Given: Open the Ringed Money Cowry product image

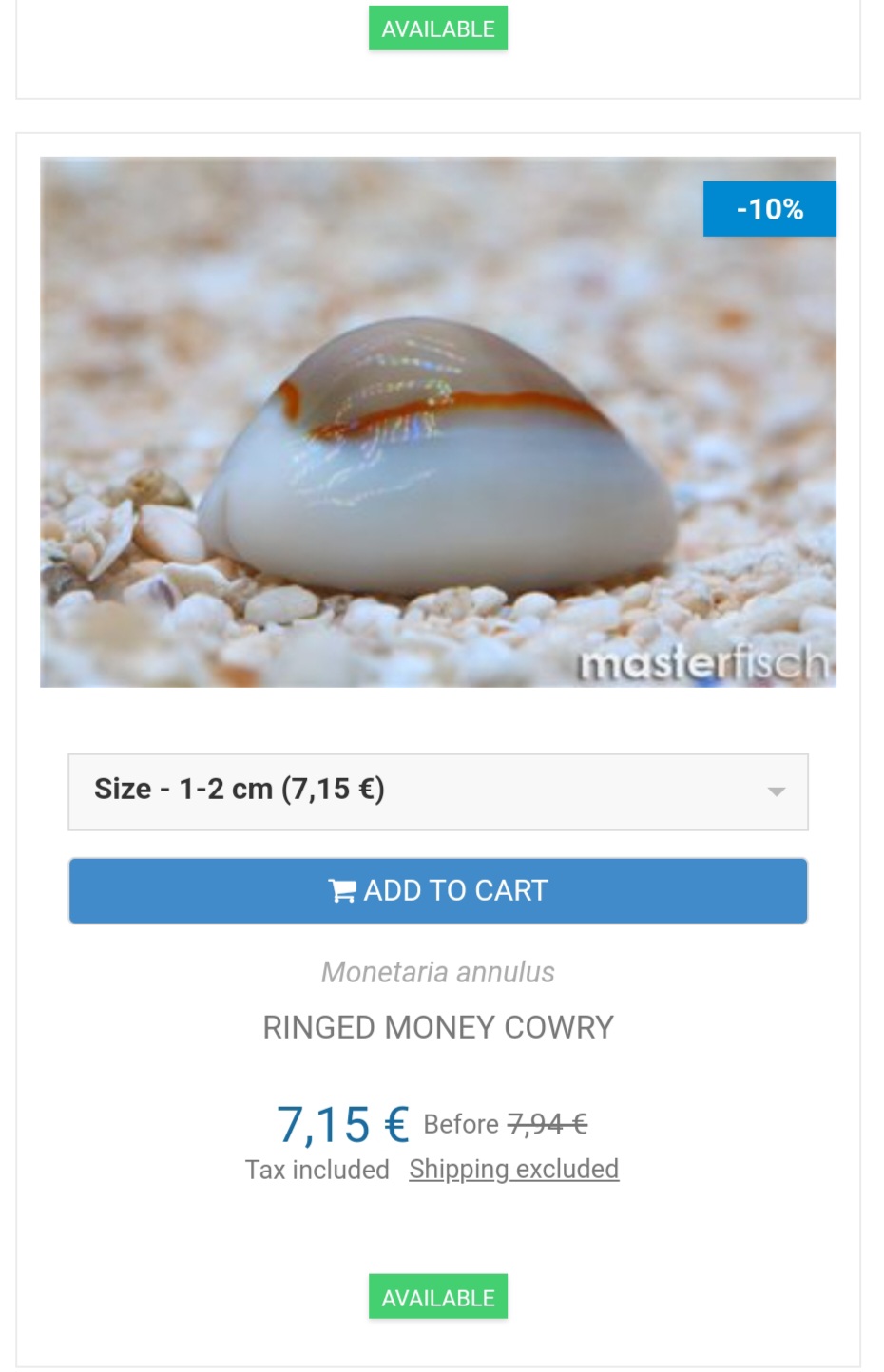Looking at the screenshot, I should [437, 422].
